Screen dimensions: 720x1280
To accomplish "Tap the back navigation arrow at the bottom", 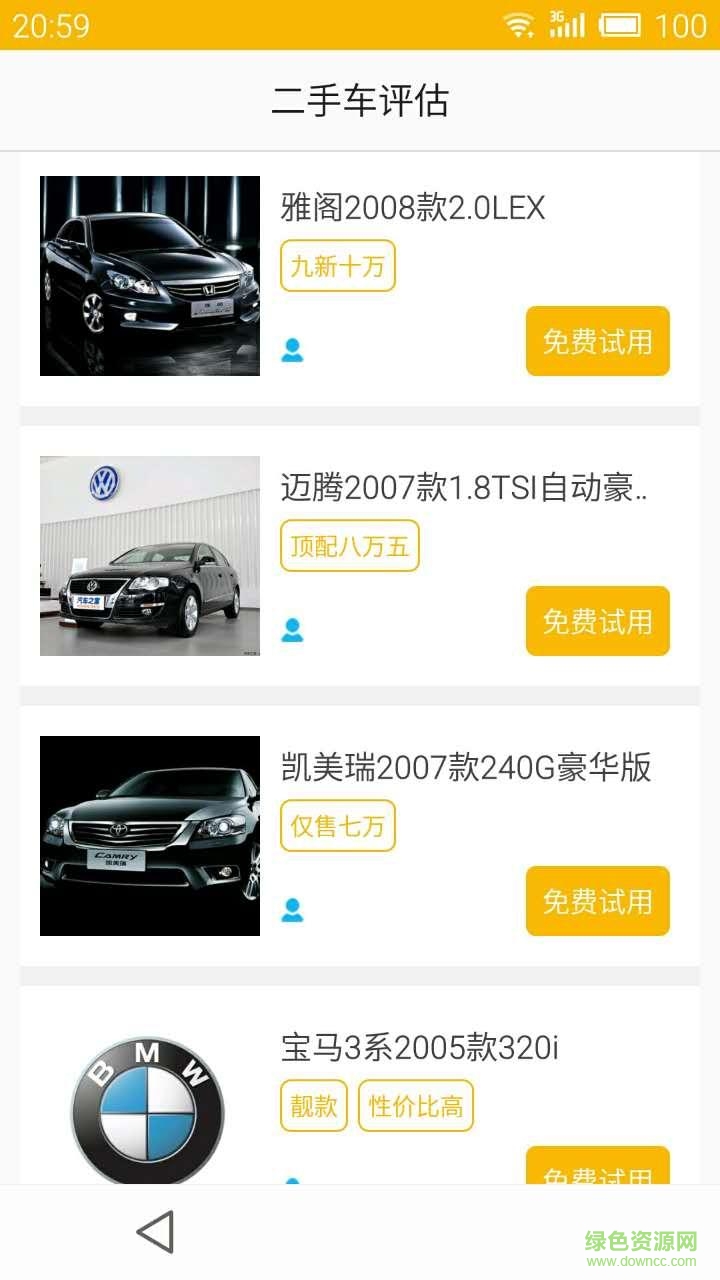I will 156,1232.
